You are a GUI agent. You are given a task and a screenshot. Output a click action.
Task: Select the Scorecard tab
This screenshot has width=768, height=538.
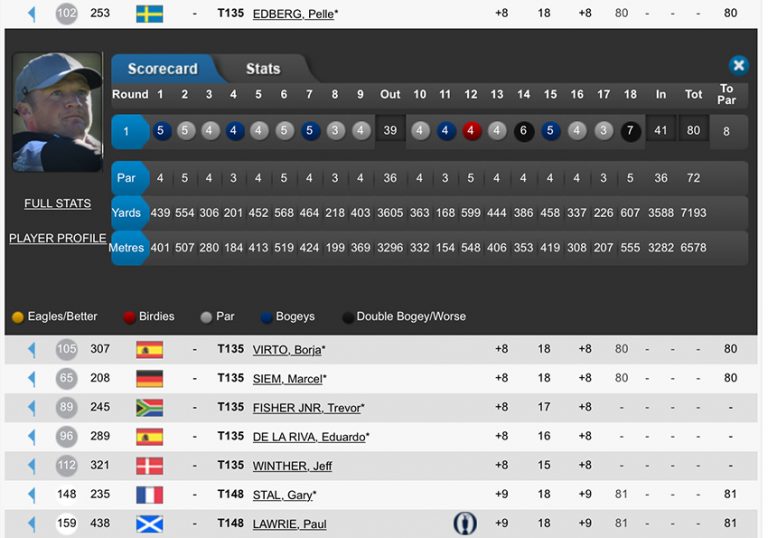click(x=163, y=69)
